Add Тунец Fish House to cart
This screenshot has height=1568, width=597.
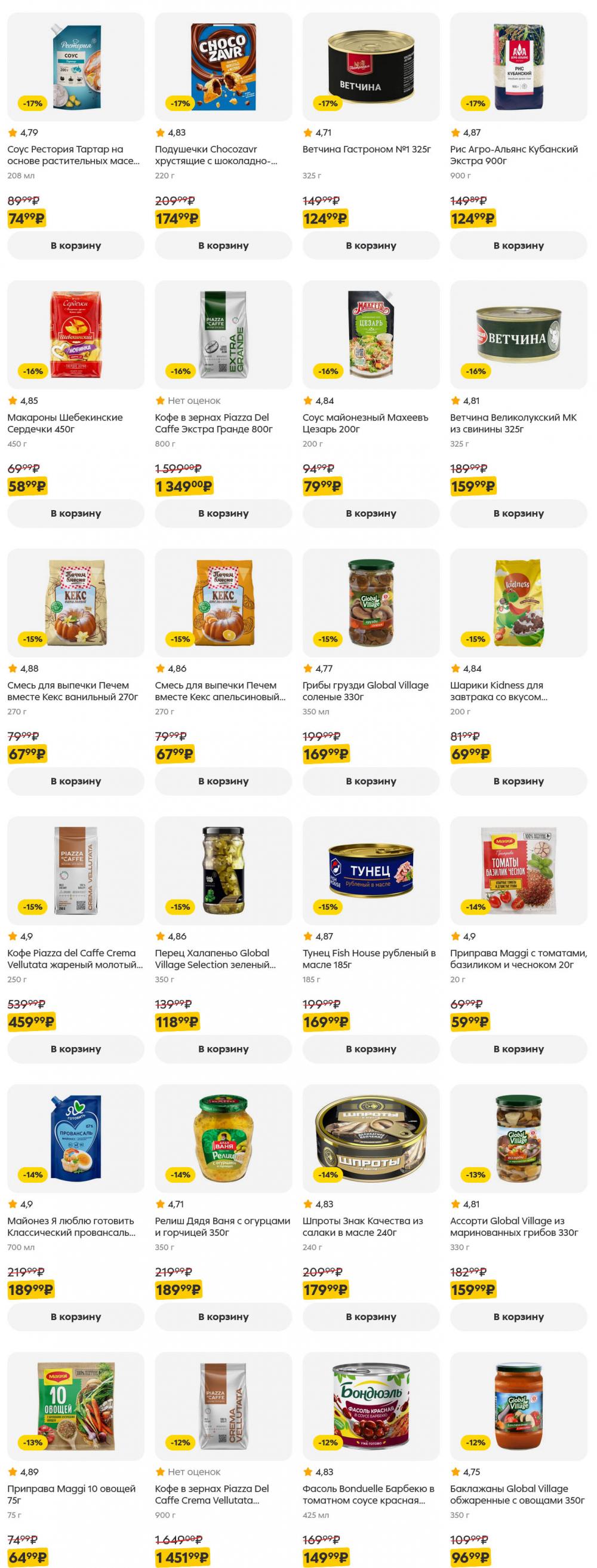371,1049
